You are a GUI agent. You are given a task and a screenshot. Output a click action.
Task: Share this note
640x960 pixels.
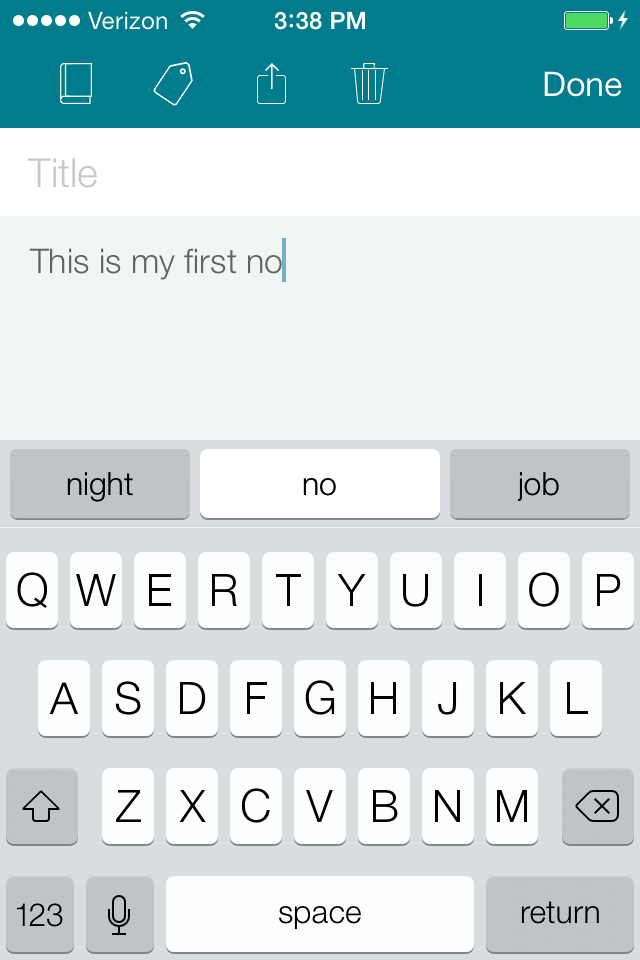[x=271, y=84]
